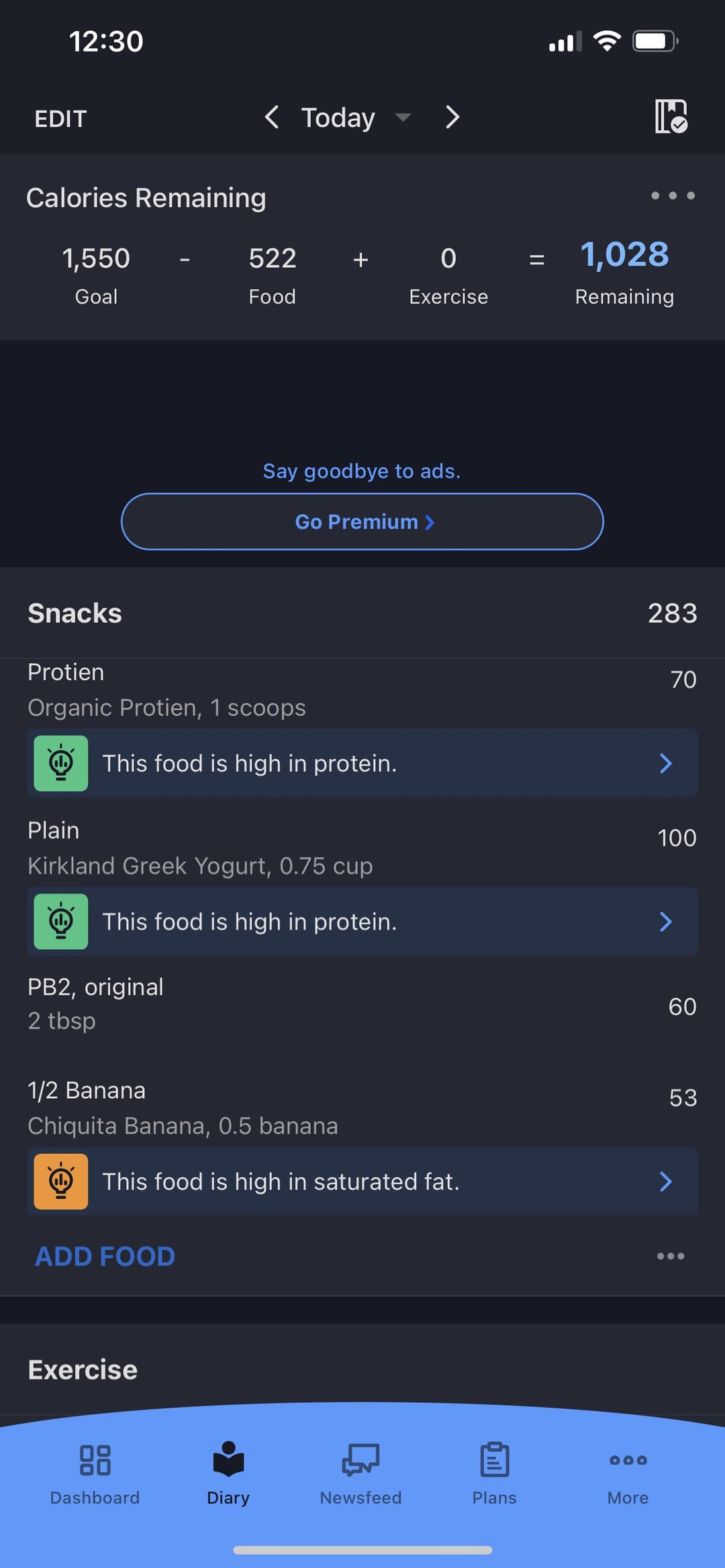Open the 1/2 Banana entry
725x1568 pixels.
click(362, 1108)
